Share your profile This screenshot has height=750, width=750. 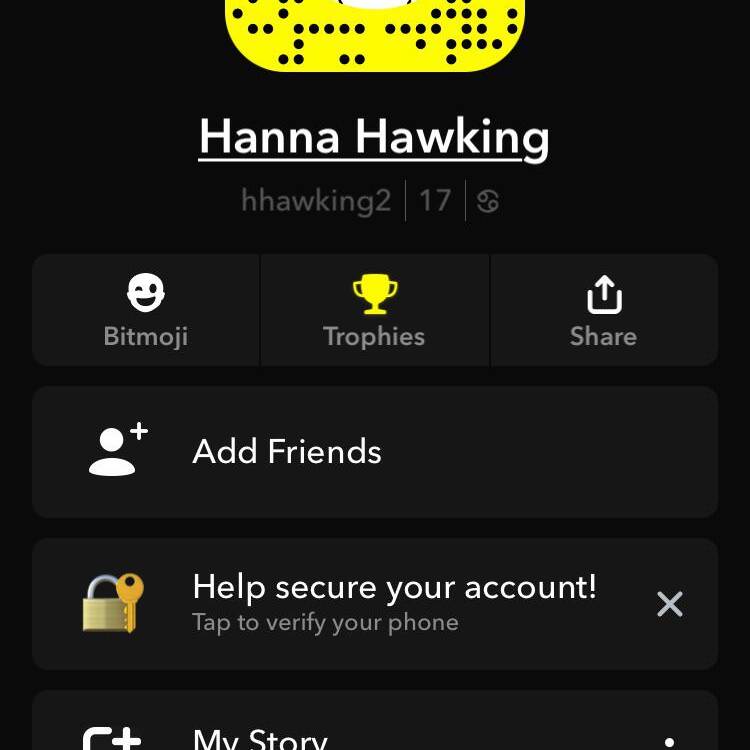click(603, 311)
